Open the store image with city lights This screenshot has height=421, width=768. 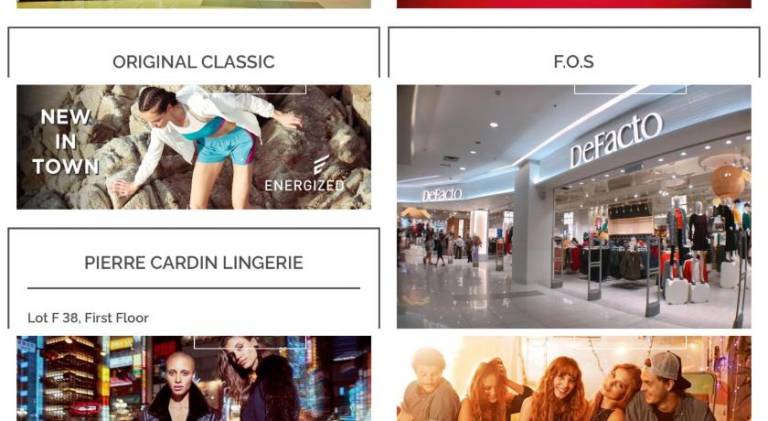(193, 378)
